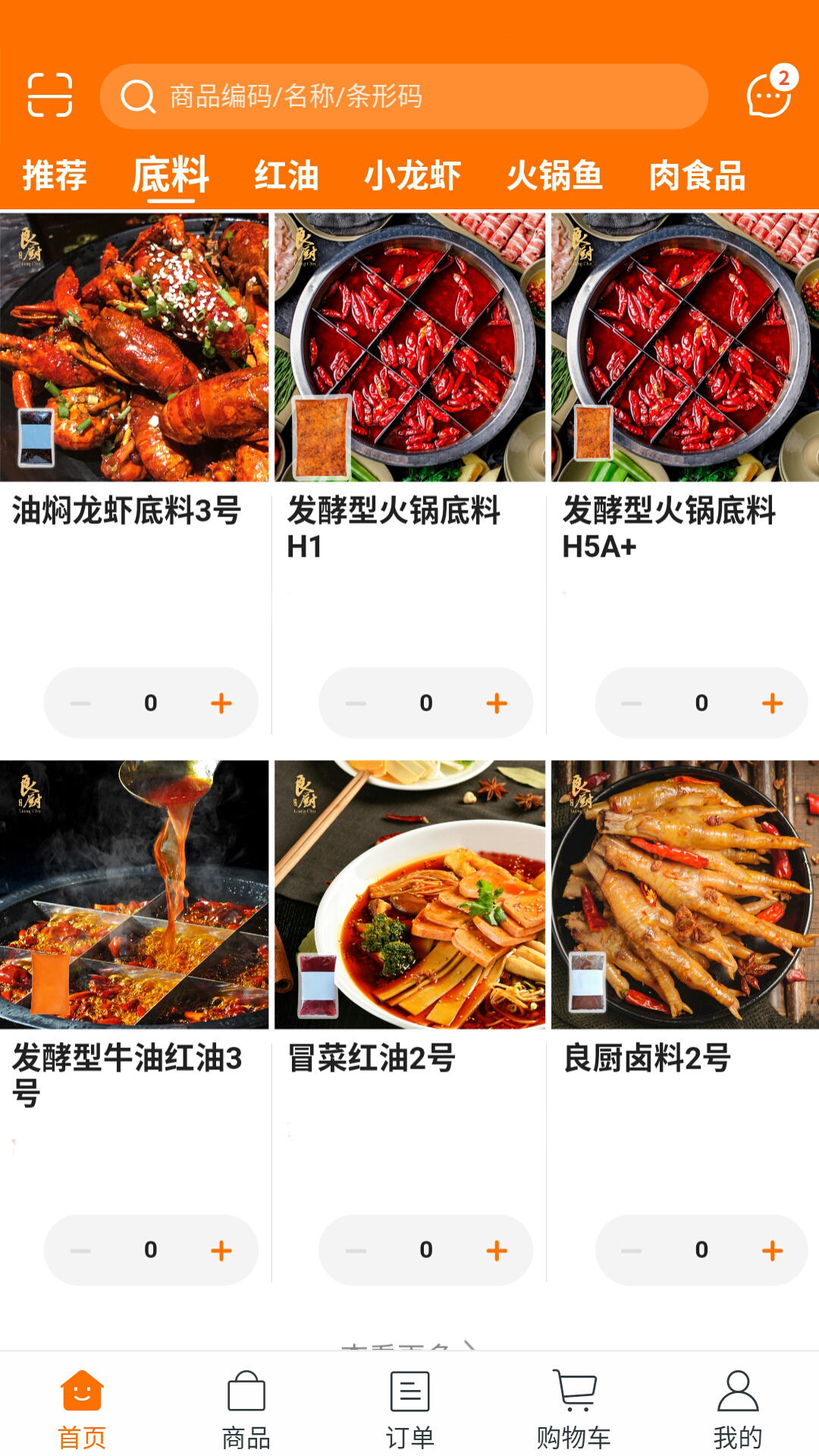Increase quantity of 油焖龙虾底料3号
This screenshot has width=819, height=1456.
[221, 703]
